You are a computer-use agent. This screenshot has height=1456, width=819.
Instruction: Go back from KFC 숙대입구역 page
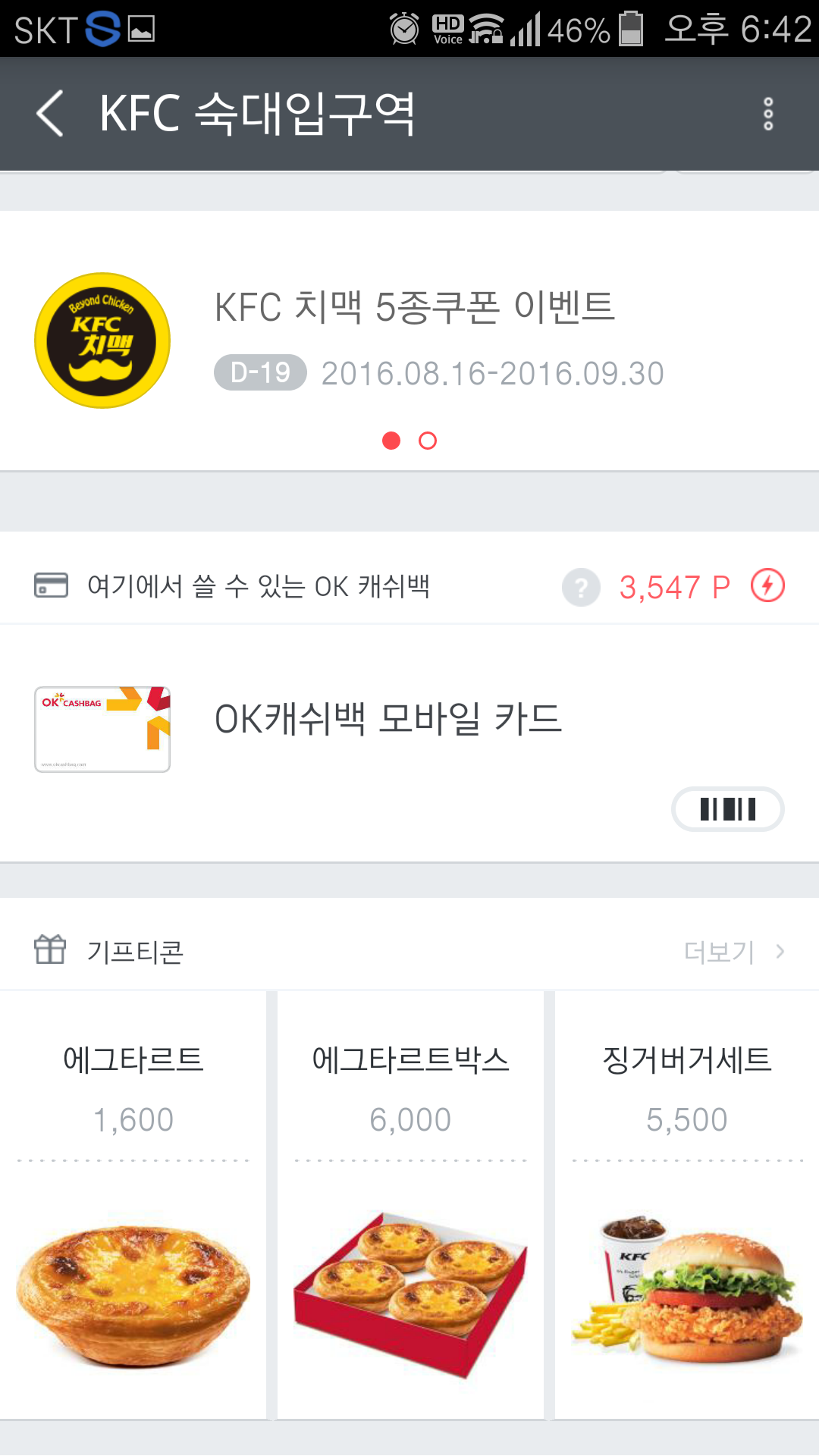point(50,114)
